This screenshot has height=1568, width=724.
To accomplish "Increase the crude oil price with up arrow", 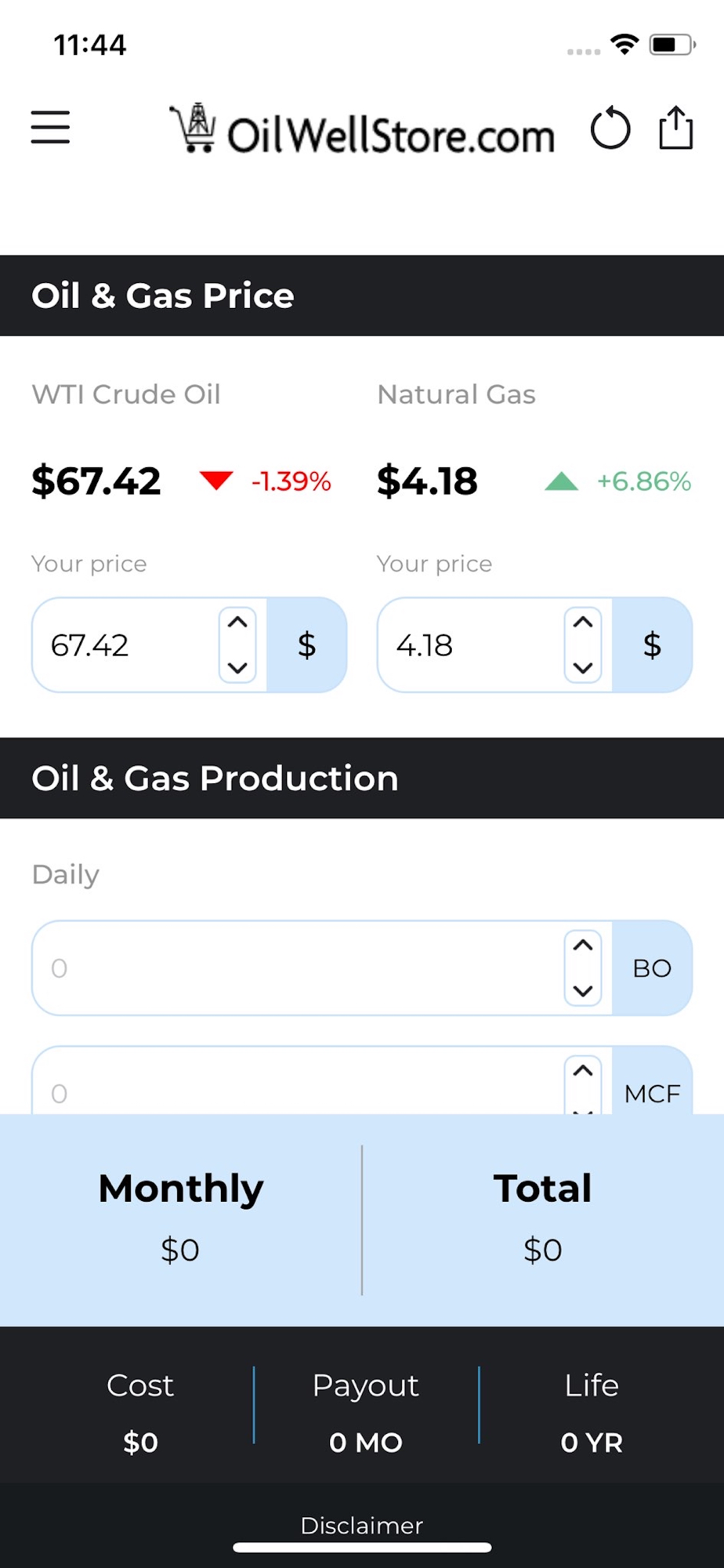I will (237, 622).
